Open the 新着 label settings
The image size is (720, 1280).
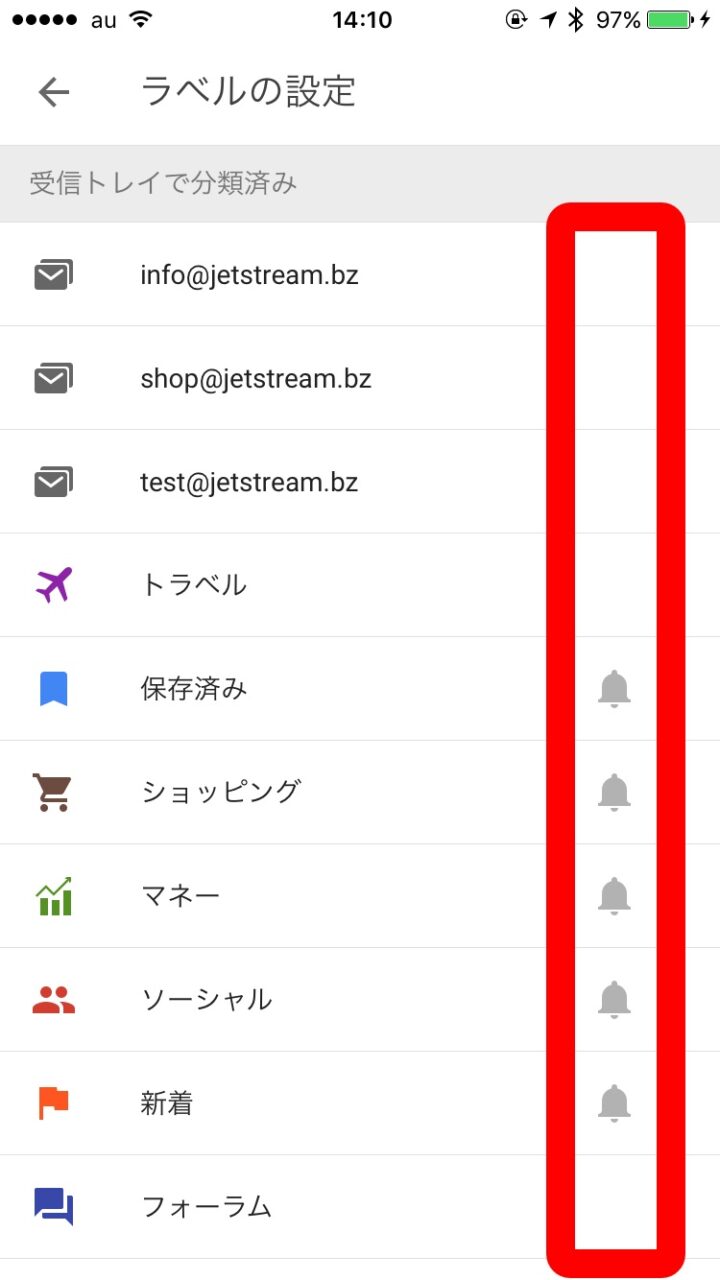167,1103
